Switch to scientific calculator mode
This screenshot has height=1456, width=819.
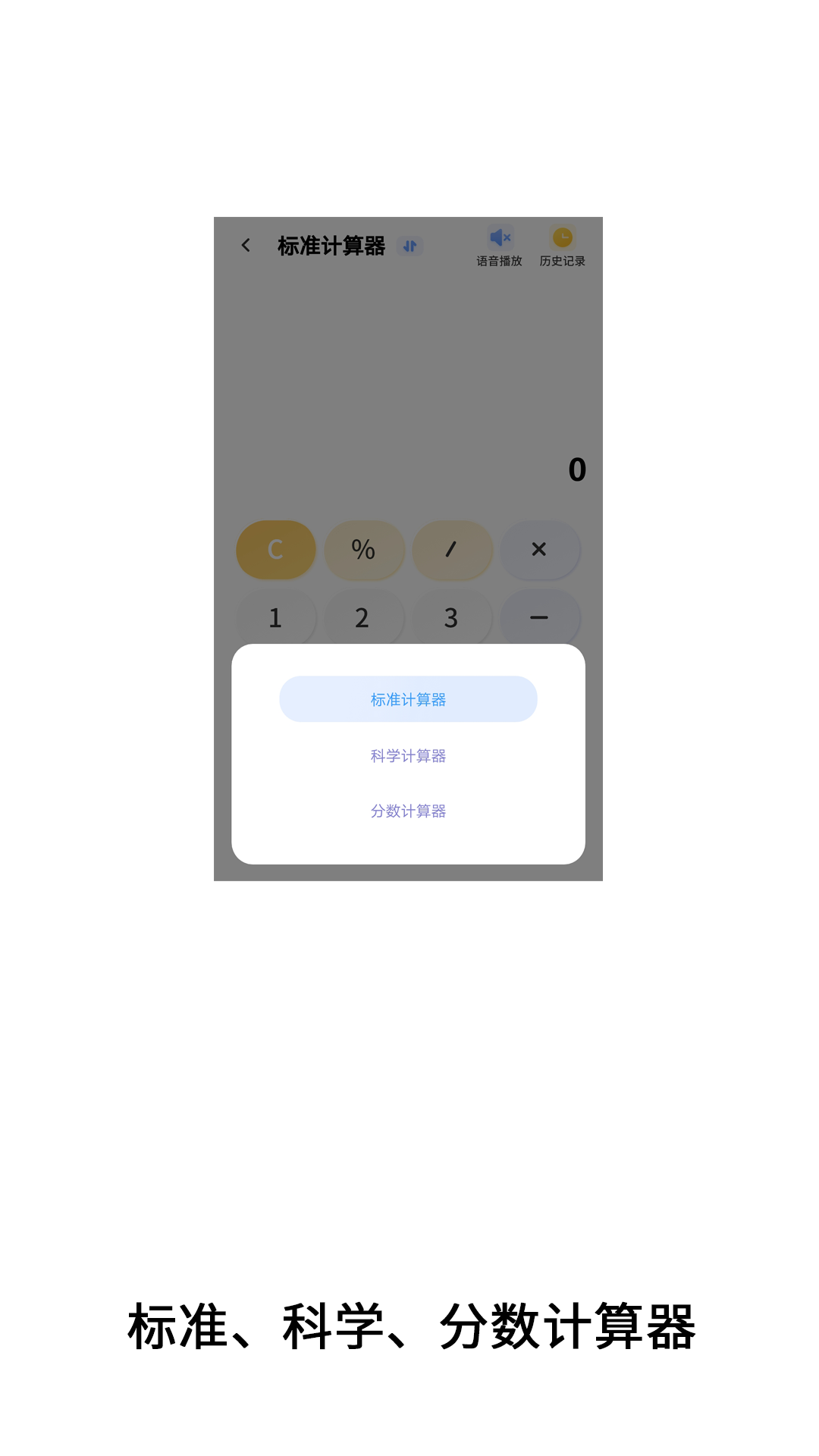(x=408, y=755)
